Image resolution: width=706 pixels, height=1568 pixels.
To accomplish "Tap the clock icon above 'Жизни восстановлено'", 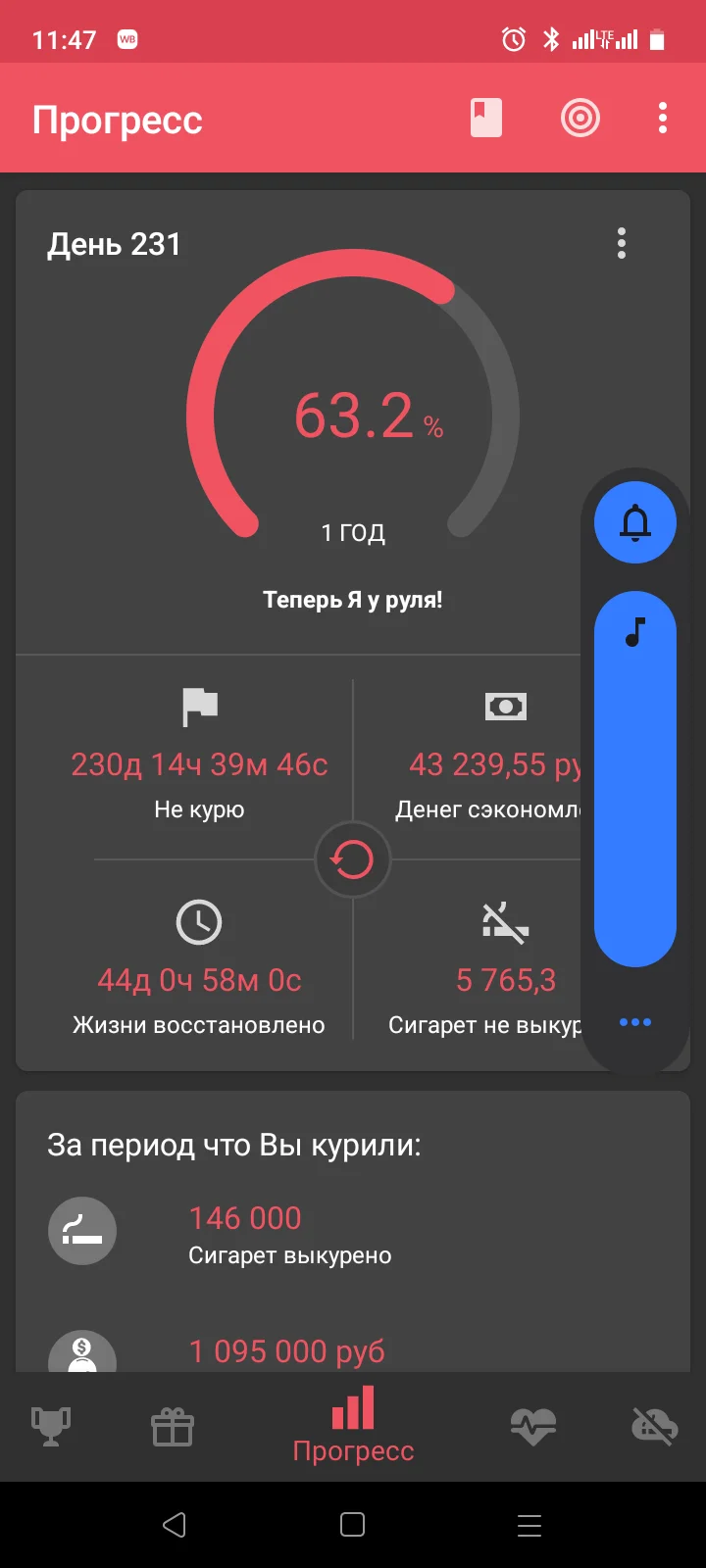I will [x=199, y=922].
